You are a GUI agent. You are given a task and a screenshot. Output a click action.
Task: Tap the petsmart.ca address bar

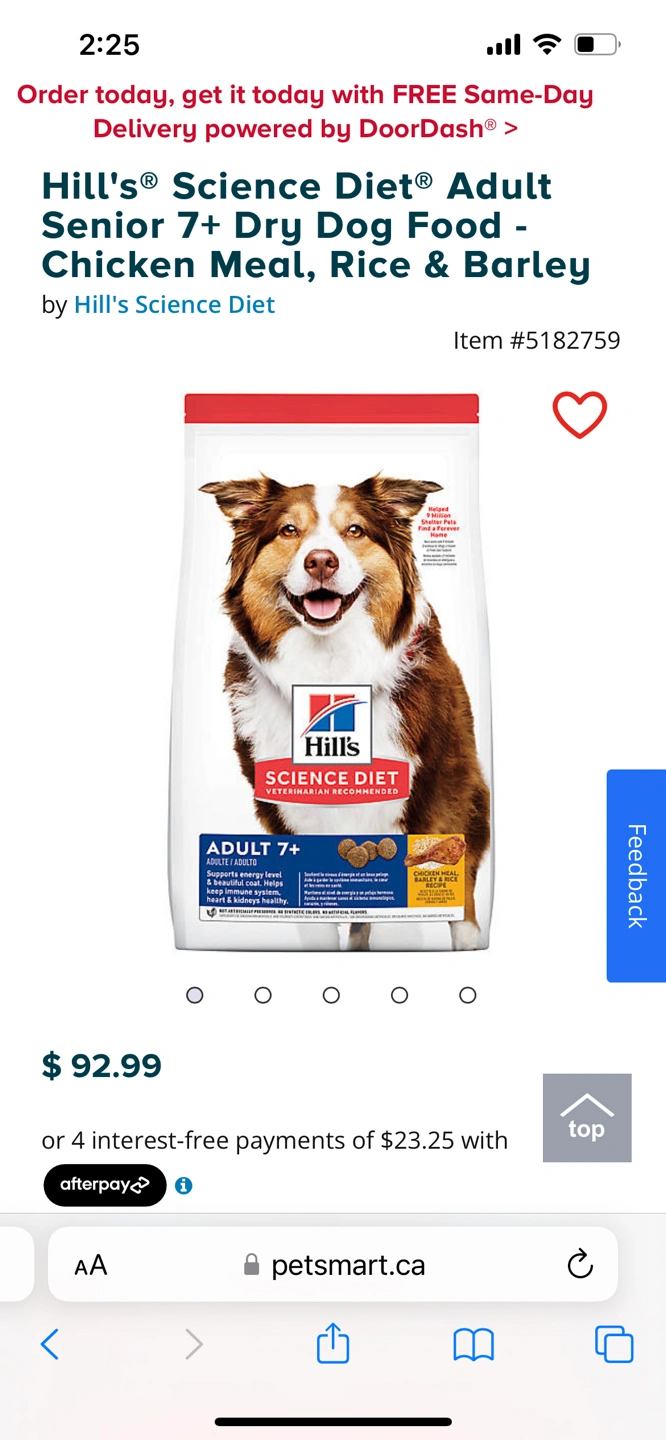pos(335,1265)
